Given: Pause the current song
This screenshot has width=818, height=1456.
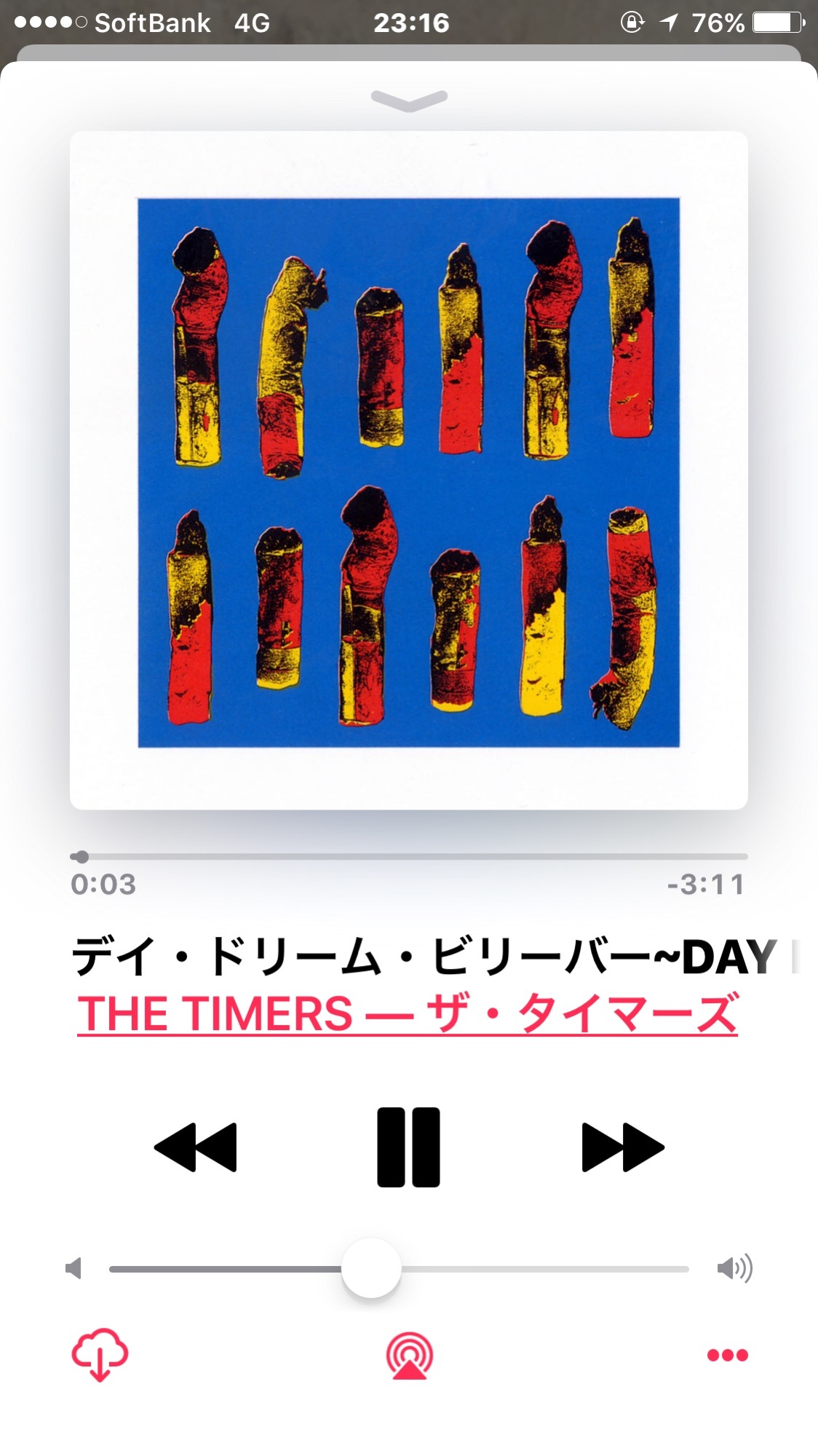Looking at the screenshot, I should [408, 1147].
